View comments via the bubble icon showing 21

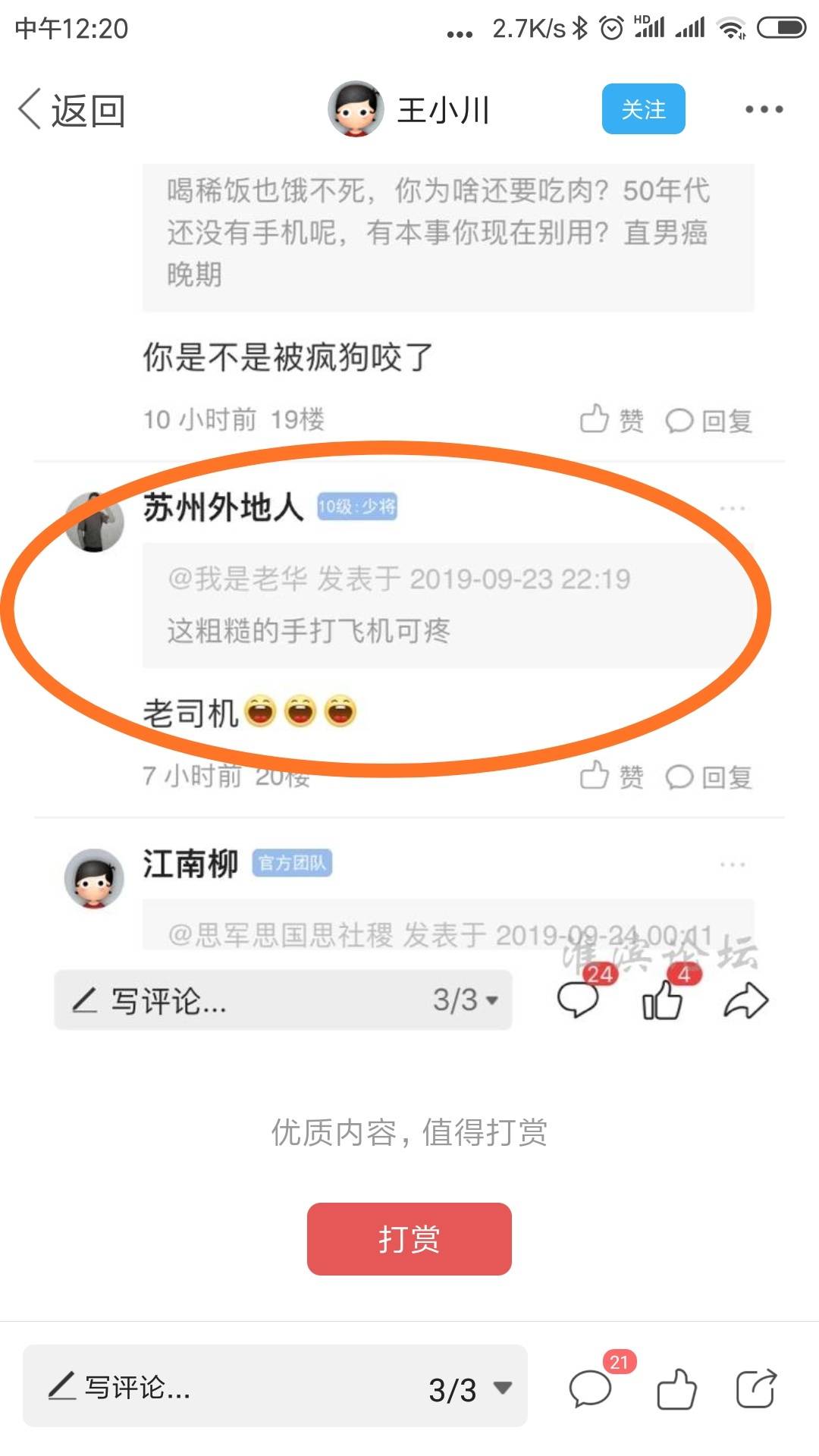(591, 1388)
